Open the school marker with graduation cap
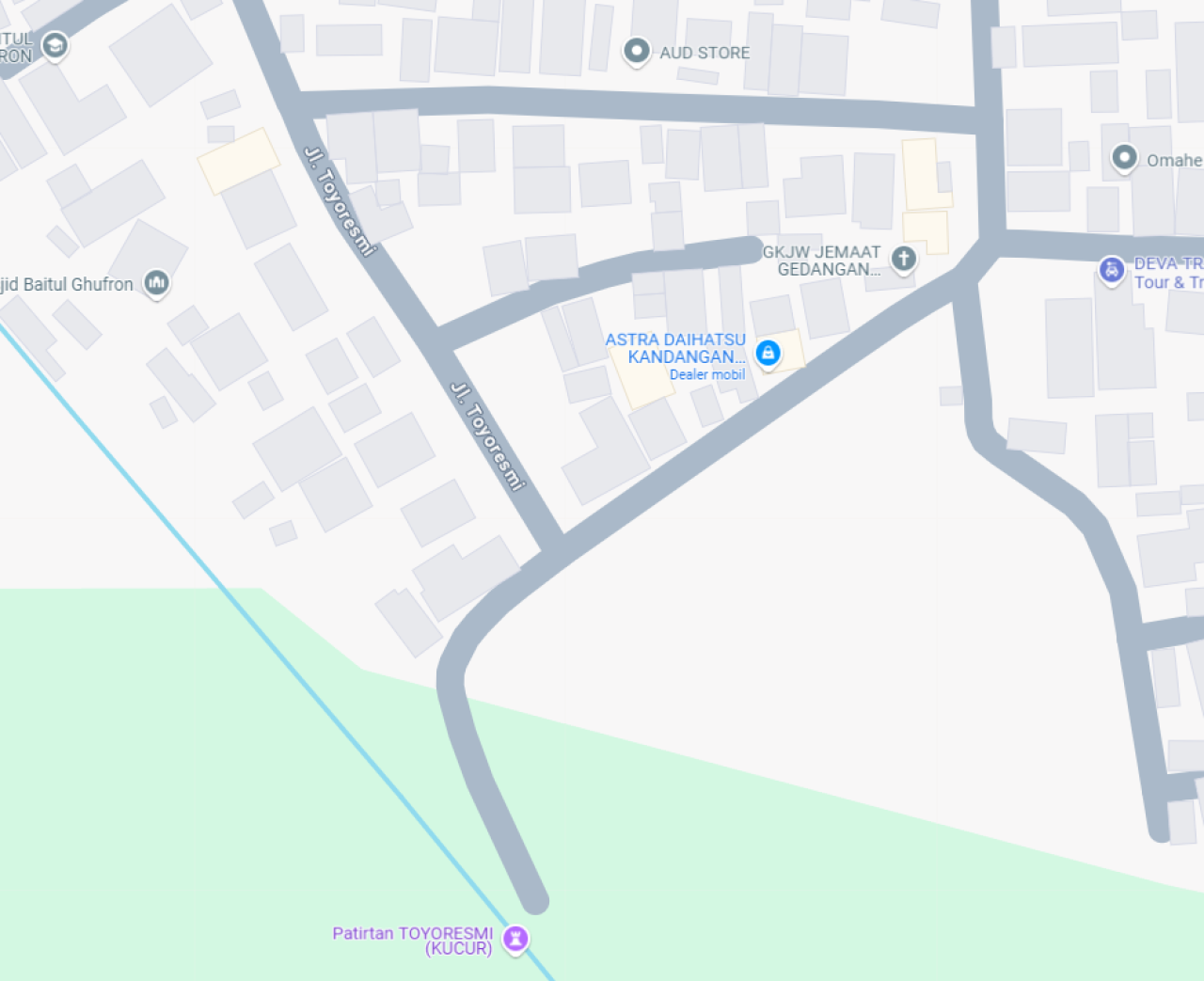Image resolution: width=1204 pixels, height=981 pixels. click(55, 45)
